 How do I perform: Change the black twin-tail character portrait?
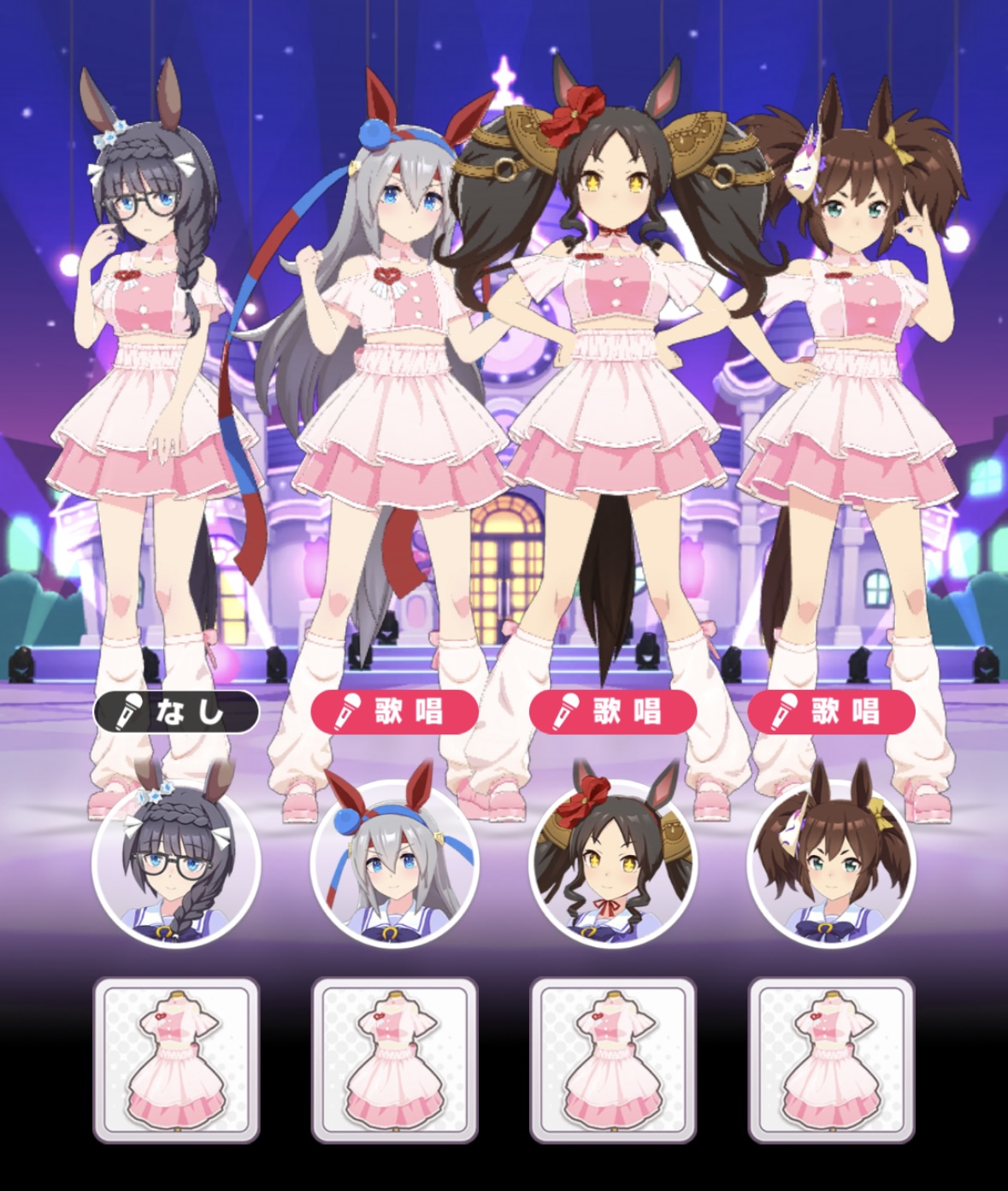pyautogui.click(x=613, y=862)
